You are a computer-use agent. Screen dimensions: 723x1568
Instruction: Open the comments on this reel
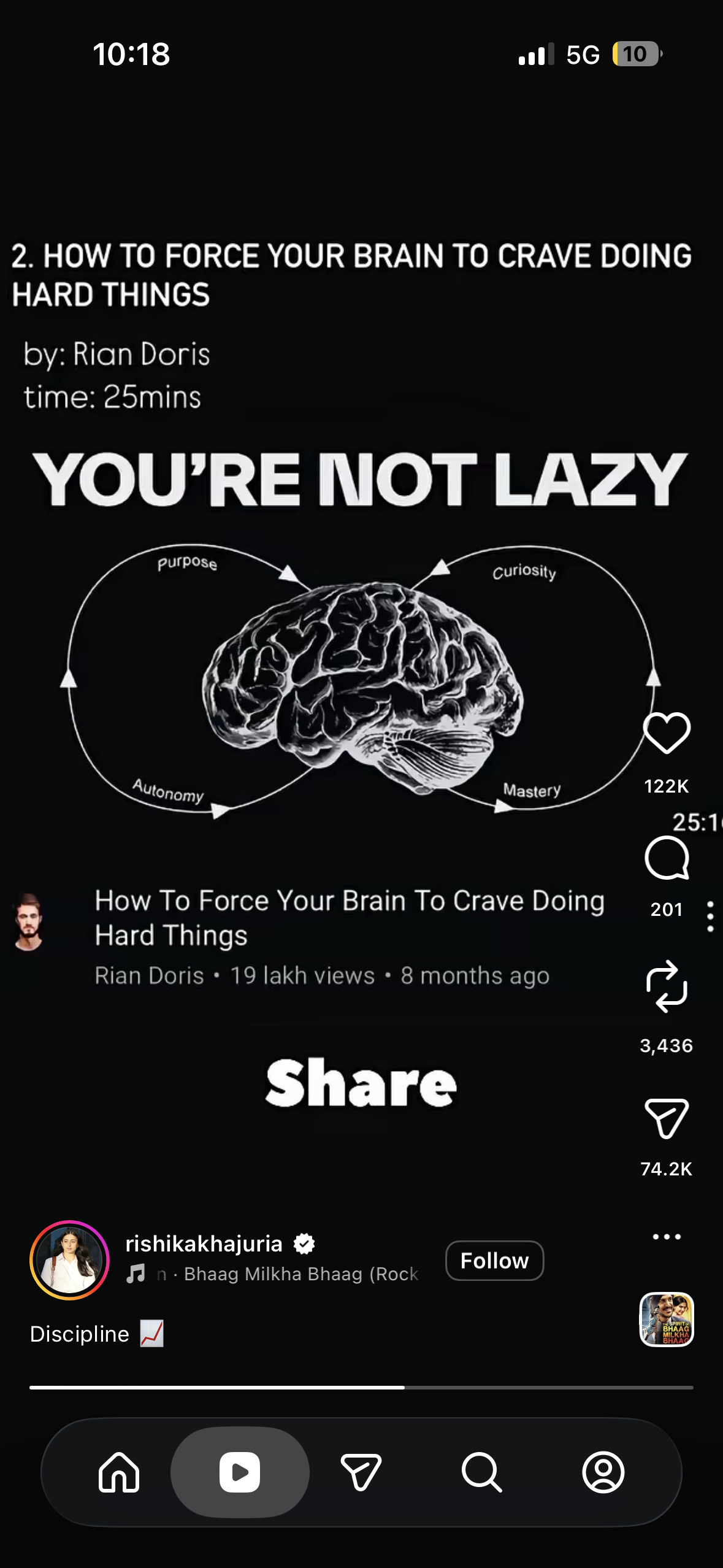(667, 858)
